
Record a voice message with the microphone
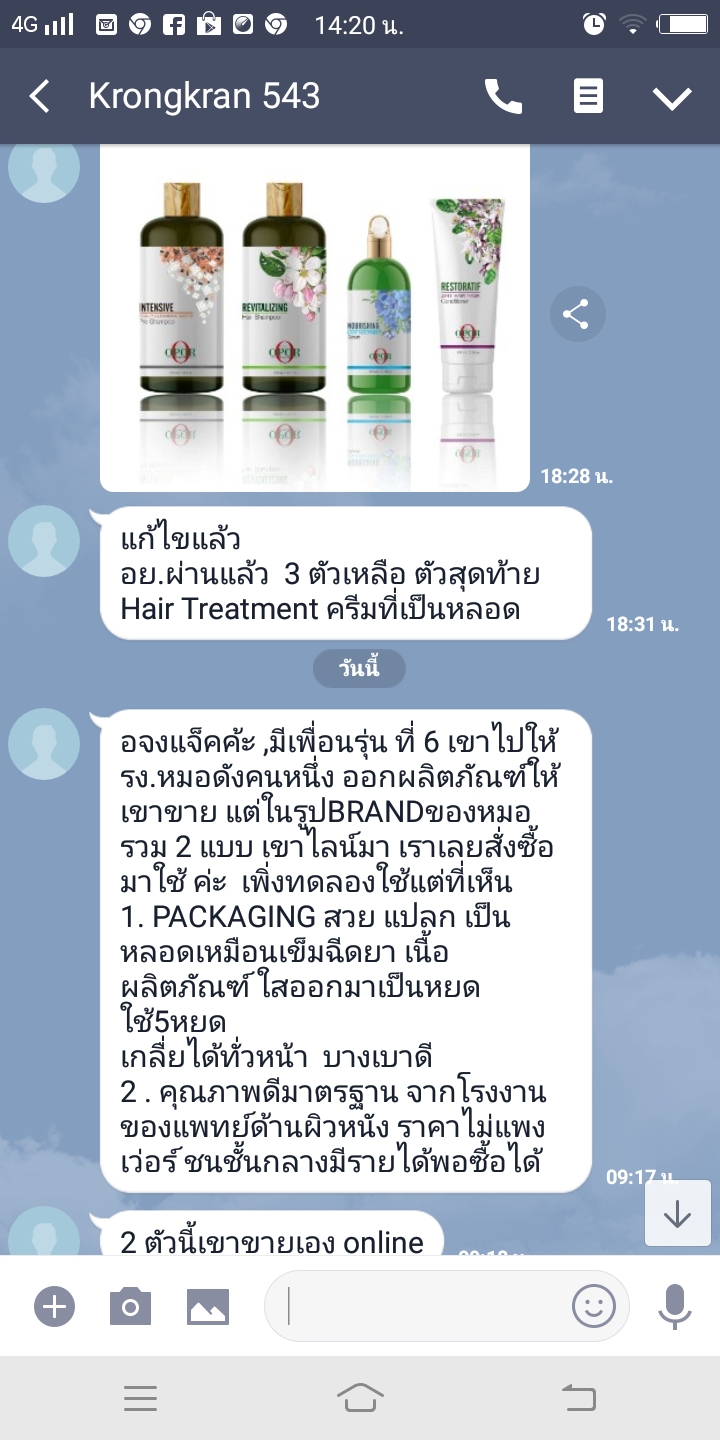(x=674, y=1306)
